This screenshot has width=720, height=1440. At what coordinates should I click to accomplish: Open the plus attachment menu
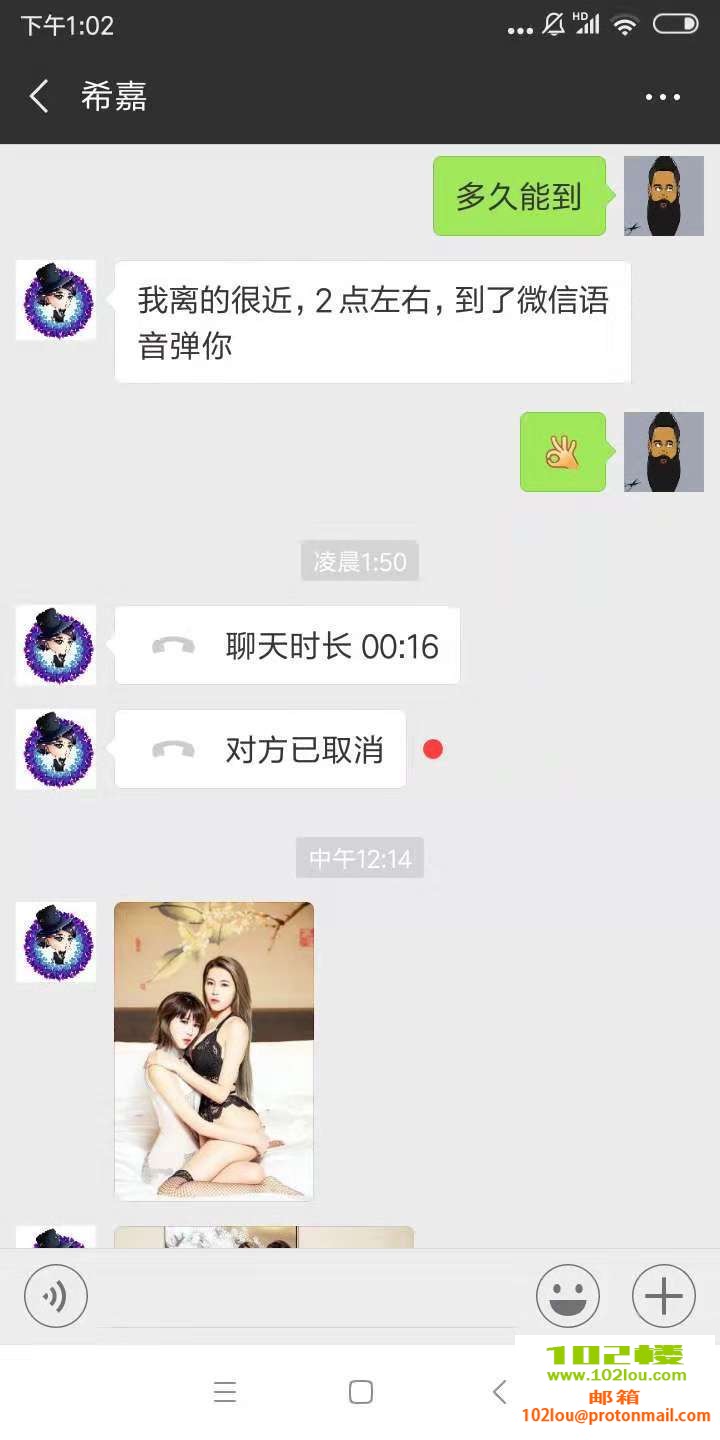(x=663, y=1296)
